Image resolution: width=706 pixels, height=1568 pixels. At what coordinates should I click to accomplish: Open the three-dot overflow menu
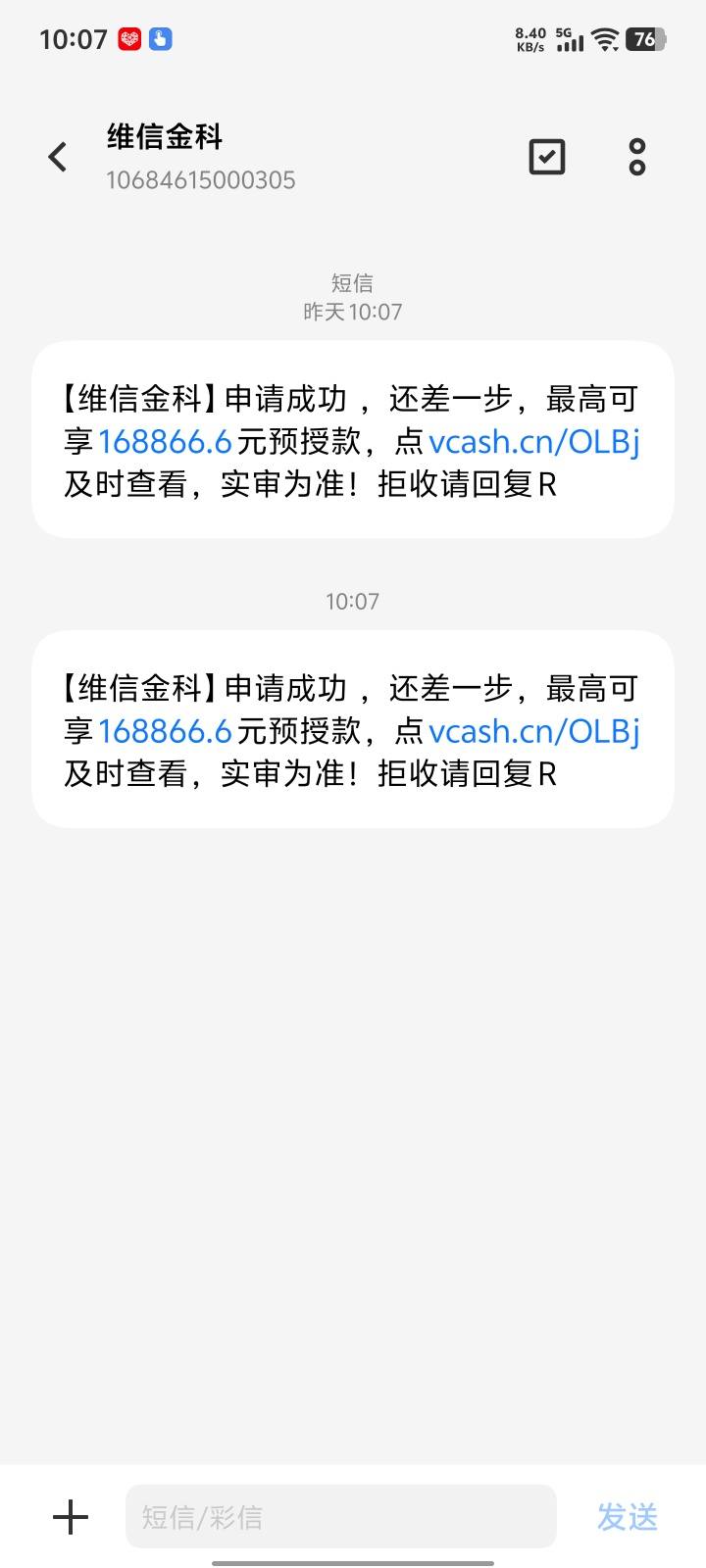point(637,157)
